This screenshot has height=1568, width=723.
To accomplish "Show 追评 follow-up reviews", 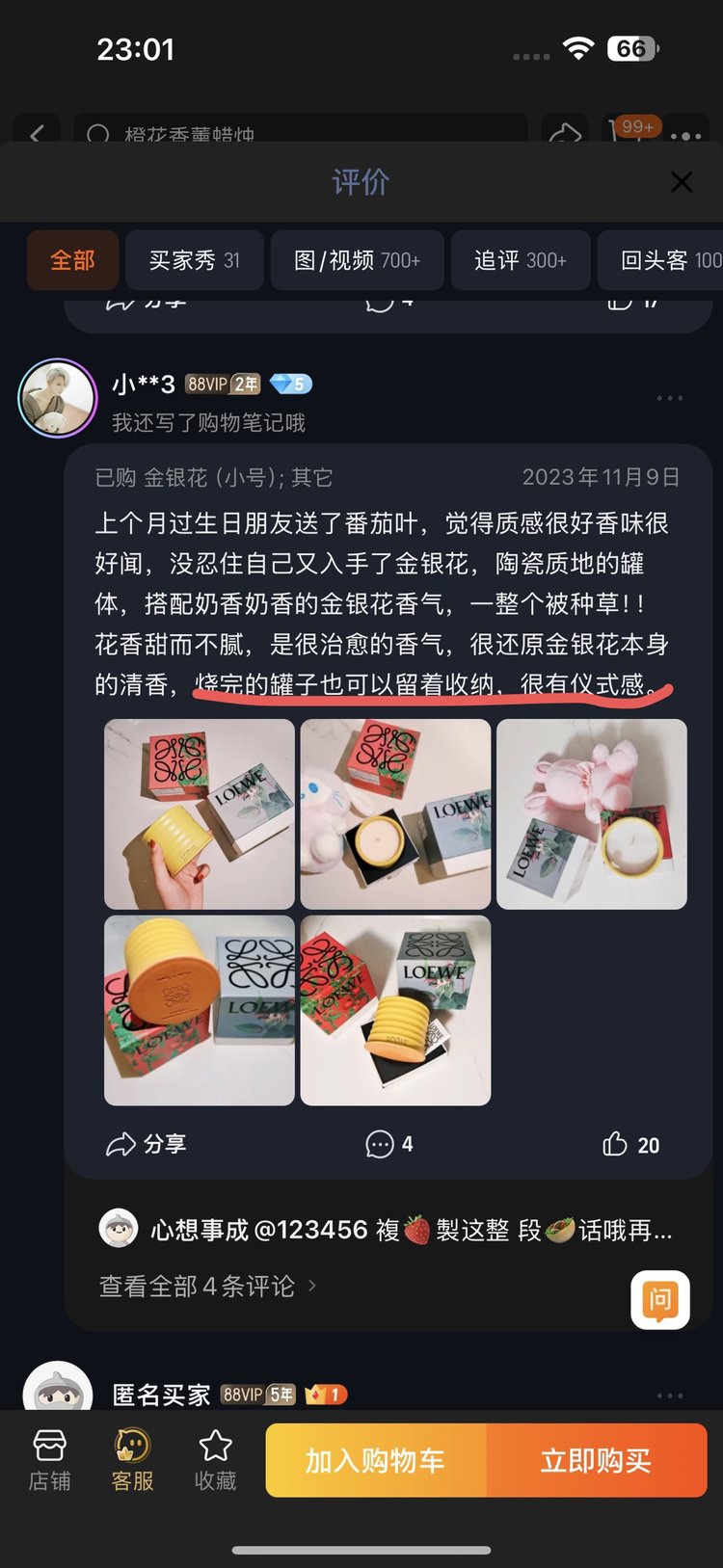I will (x=520, y=260).
